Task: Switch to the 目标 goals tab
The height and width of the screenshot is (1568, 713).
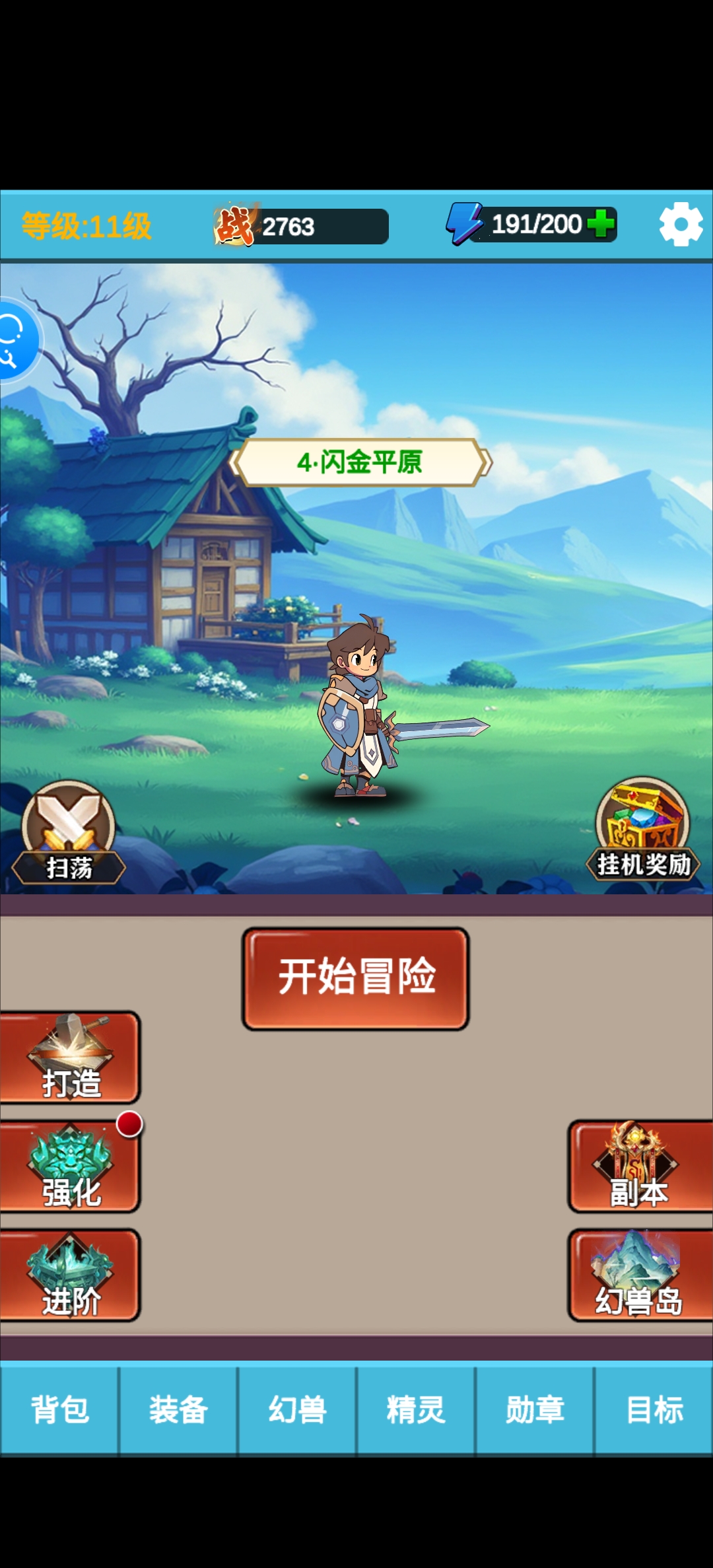Action: (x=654, y=1409)
